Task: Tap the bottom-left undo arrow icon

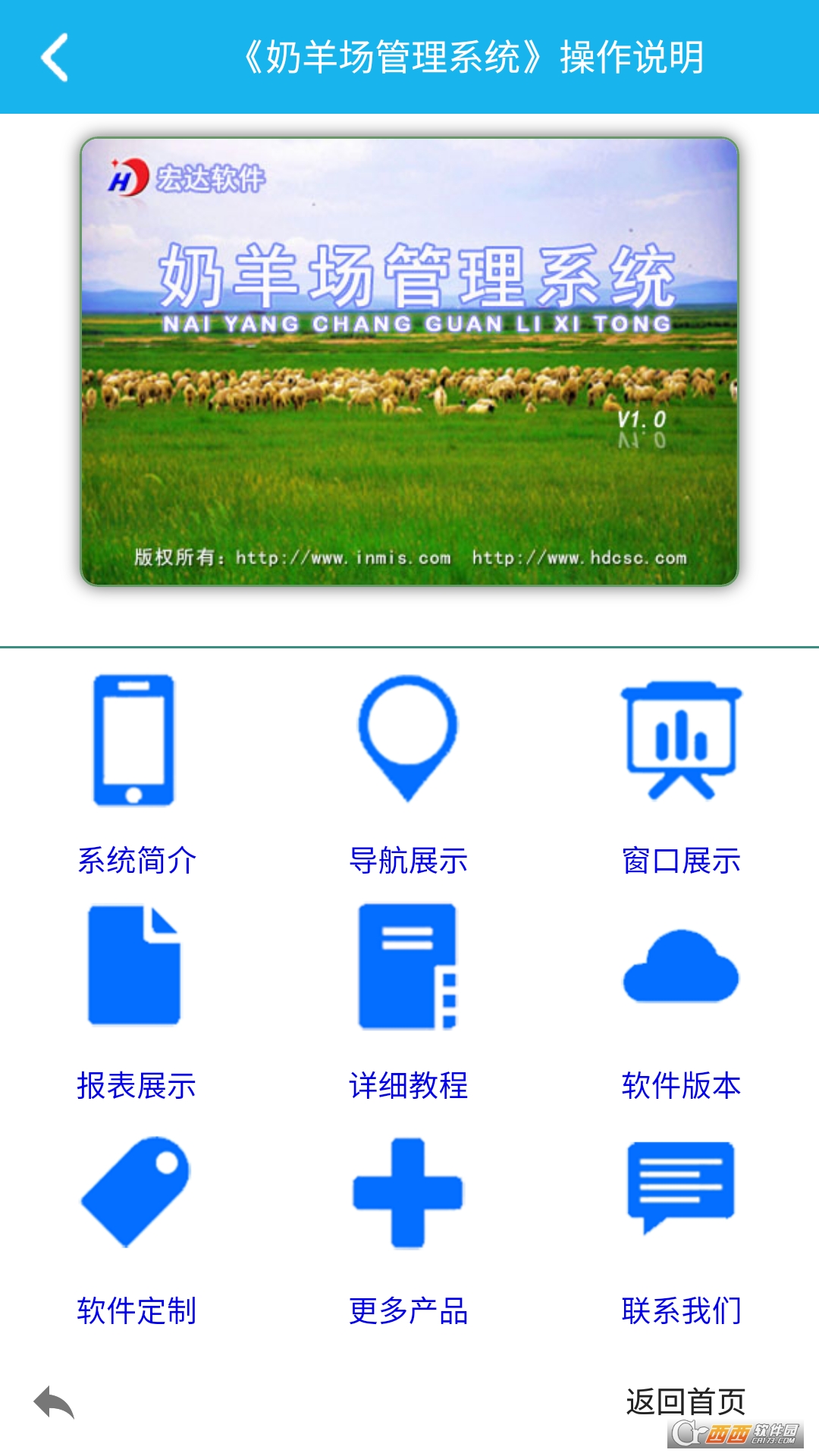Action: tap(55, 1403)
